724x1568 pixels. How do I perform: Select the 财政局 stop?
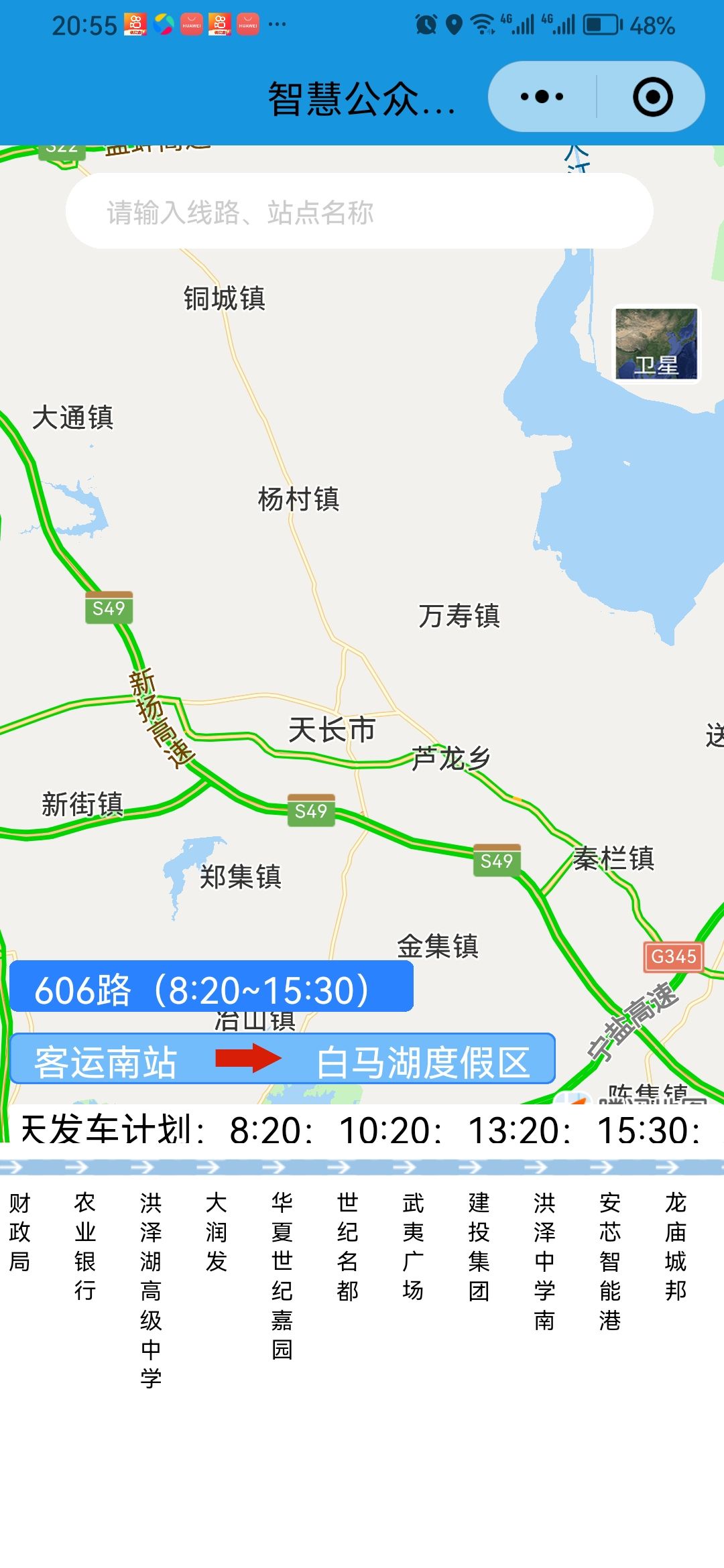(x=19, y=1232)
